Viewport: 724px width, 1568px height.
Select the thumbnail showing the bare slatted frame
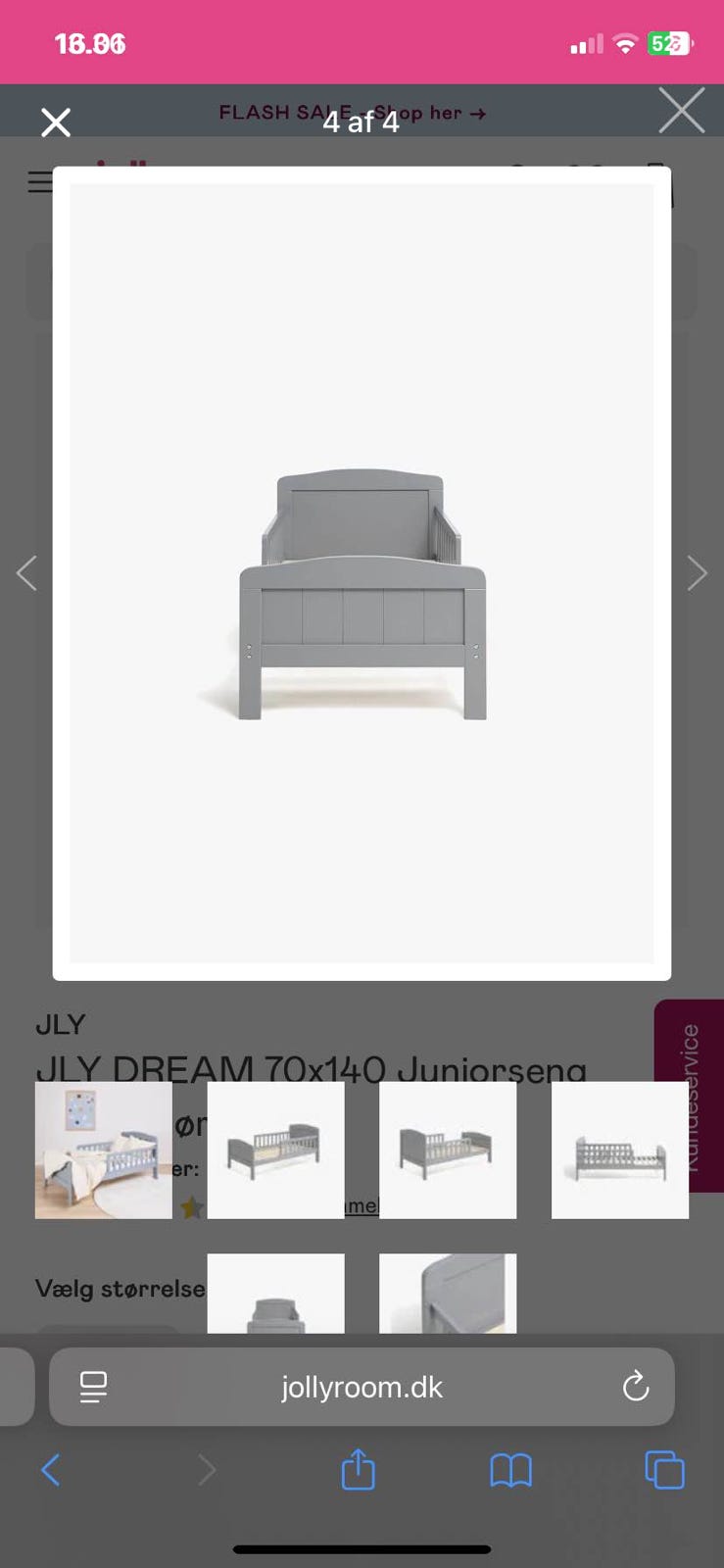click(620, 1150)
